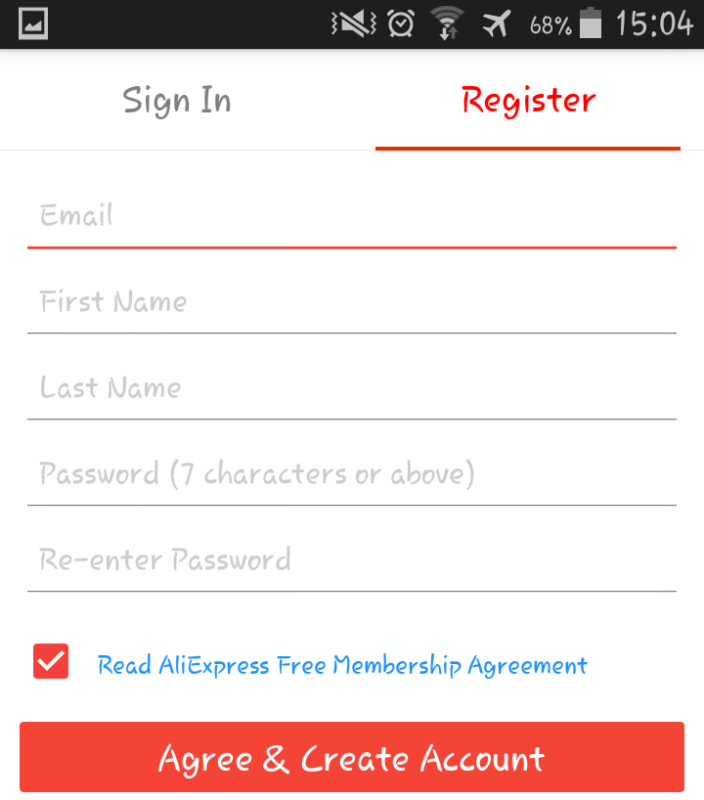Focus the Password field
The image size is (704, 800).
tap(351, 474)
